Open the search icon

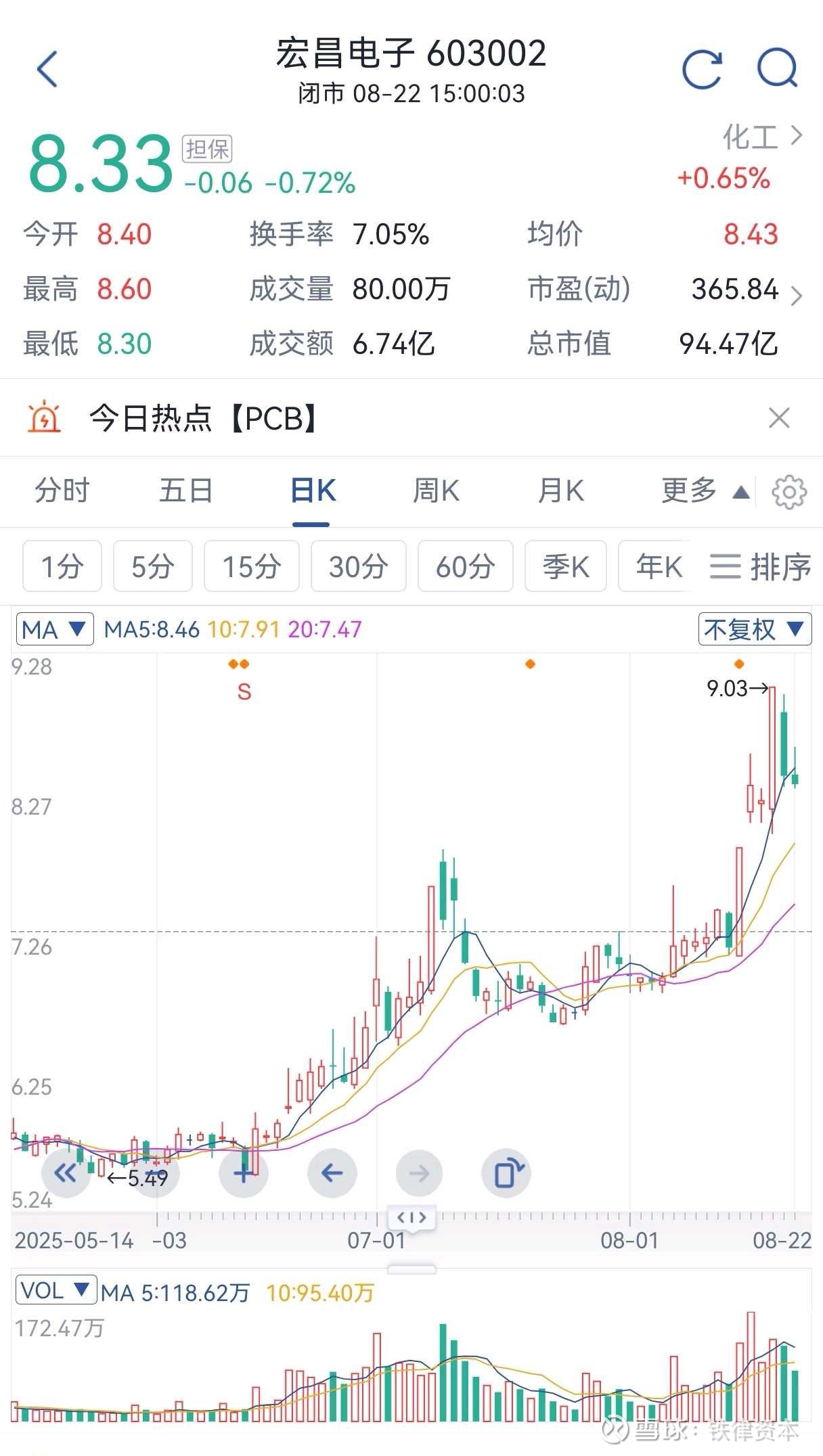(x=777, y=69)
